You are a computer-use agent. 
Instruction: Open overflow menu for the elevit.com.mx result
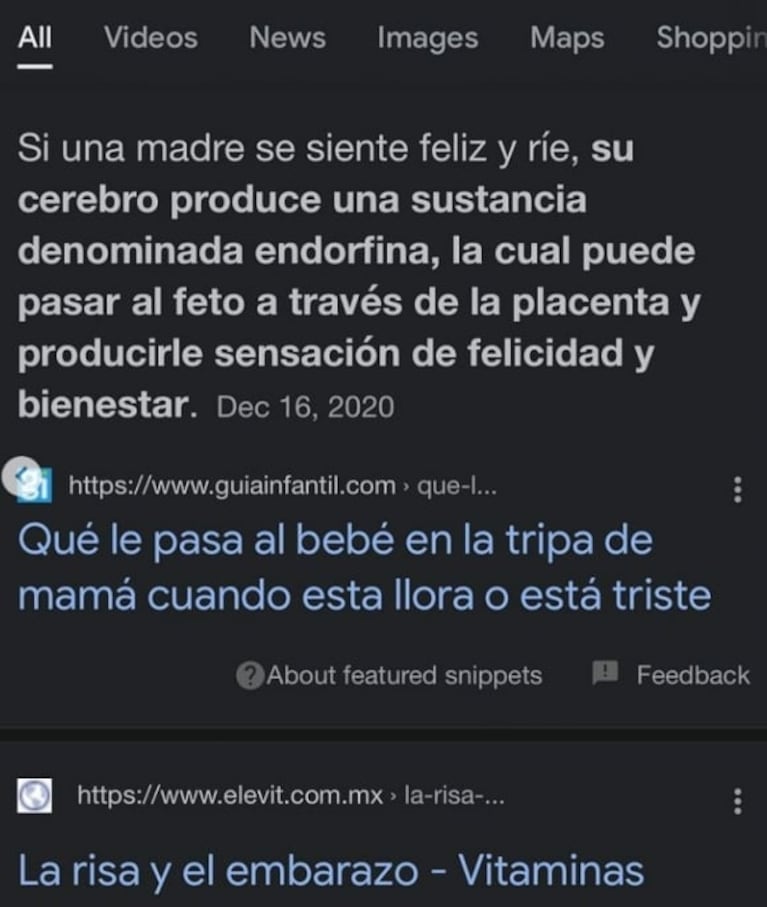tap(738, 800)
